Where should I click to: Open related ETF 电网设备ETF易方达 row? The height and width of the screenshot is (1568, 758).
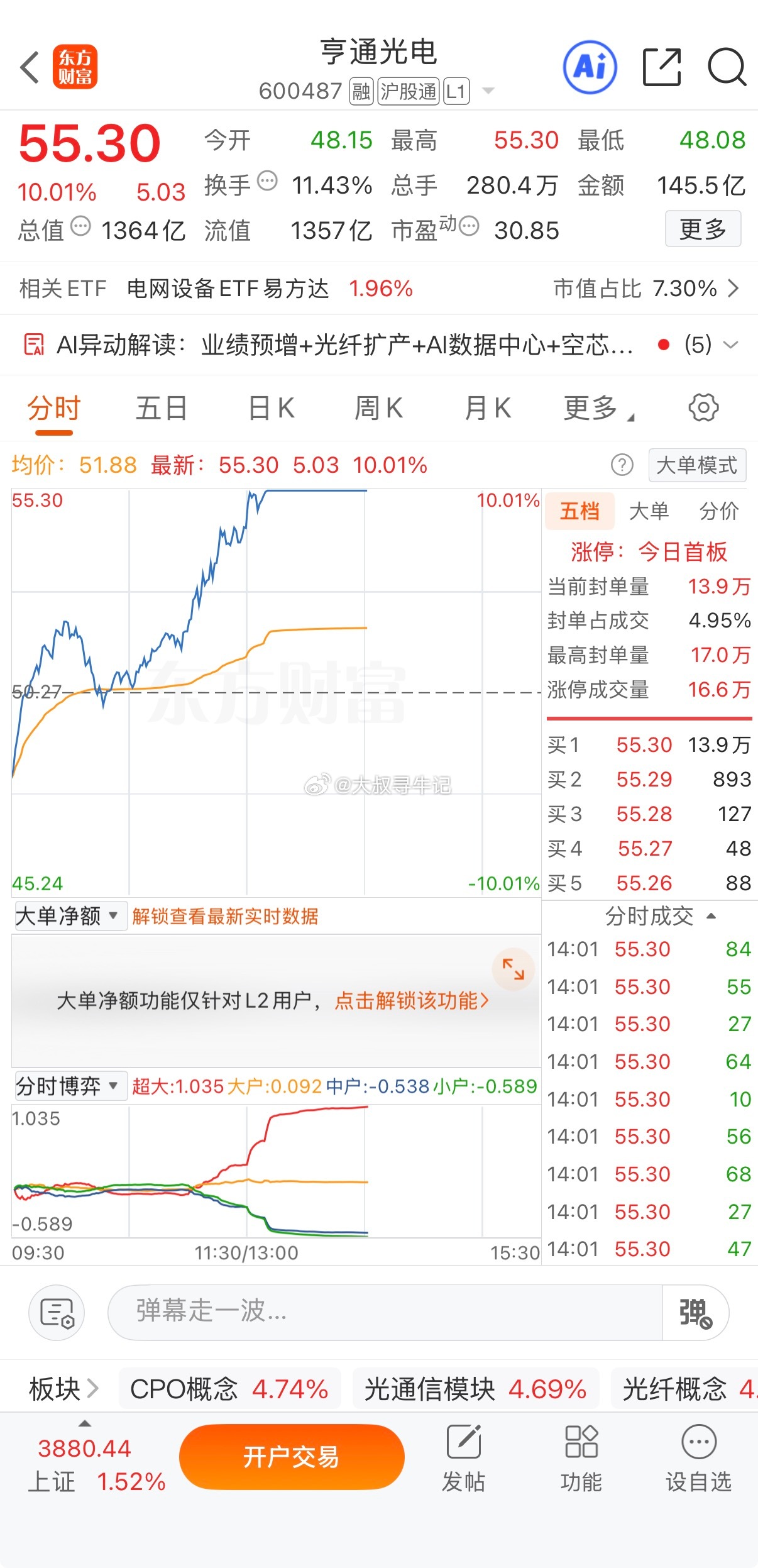point(379,289)
